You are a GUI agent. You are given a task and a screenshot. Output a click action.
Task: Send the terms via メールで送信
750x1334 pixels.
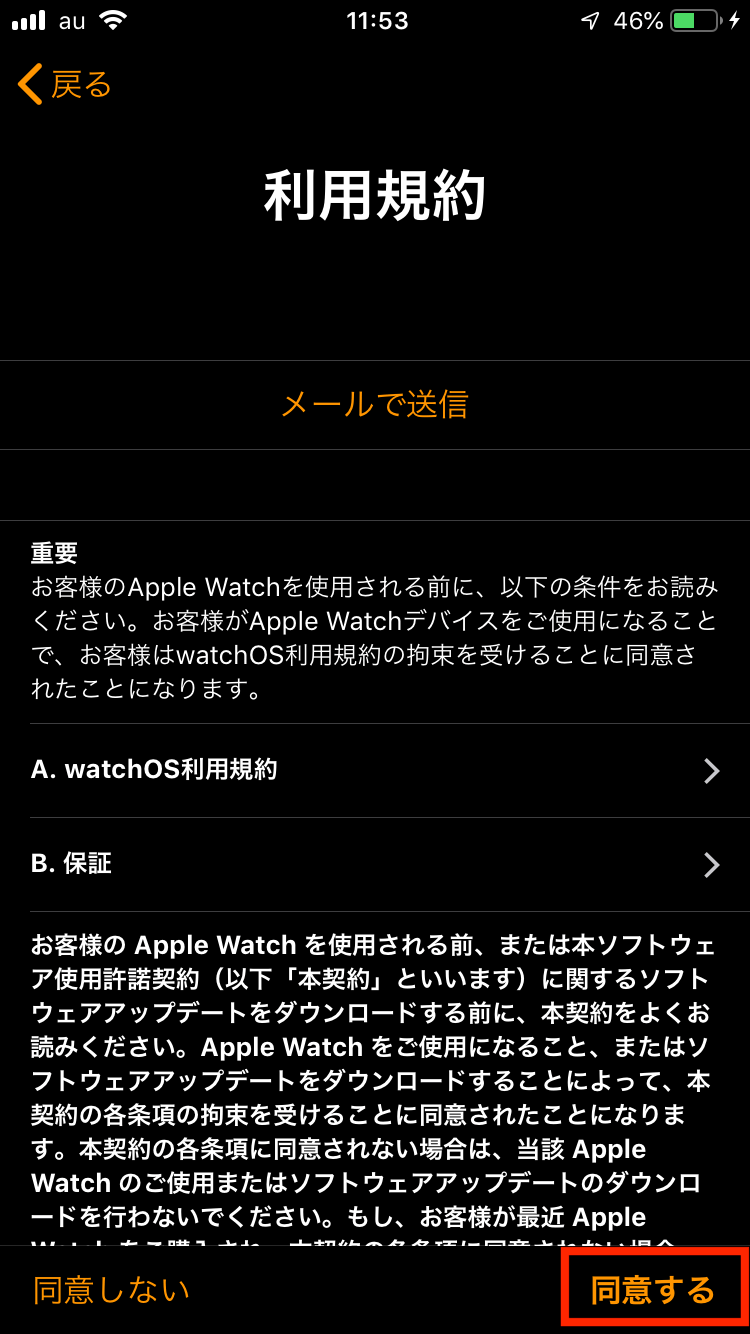point(375,404)
